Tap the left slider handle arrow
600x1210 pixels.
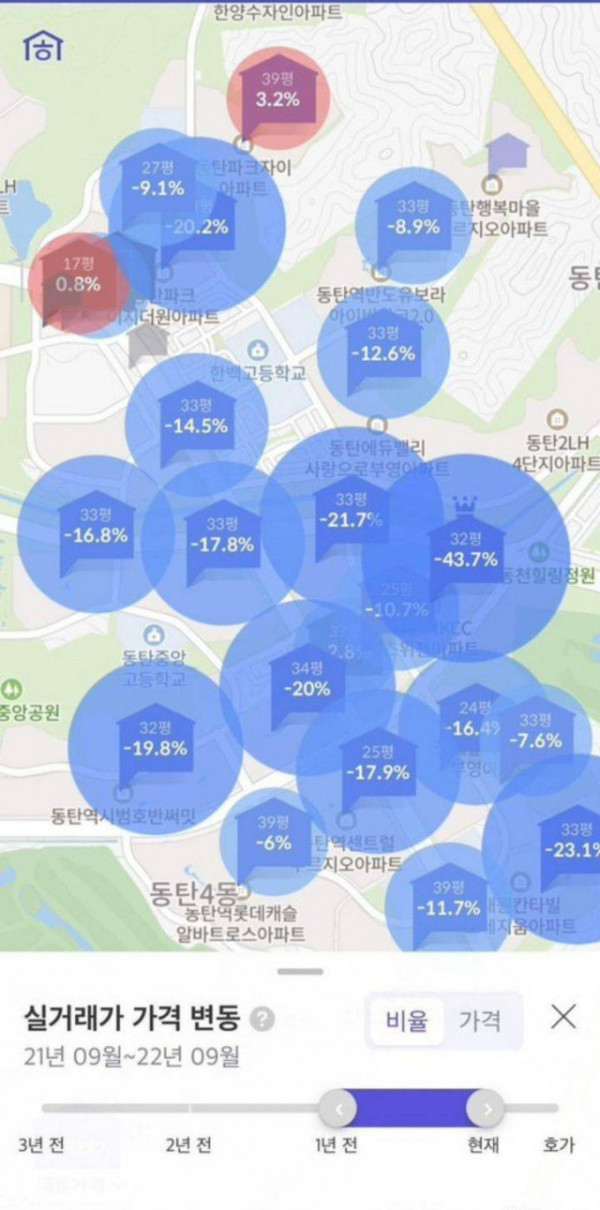point(339,1109)
